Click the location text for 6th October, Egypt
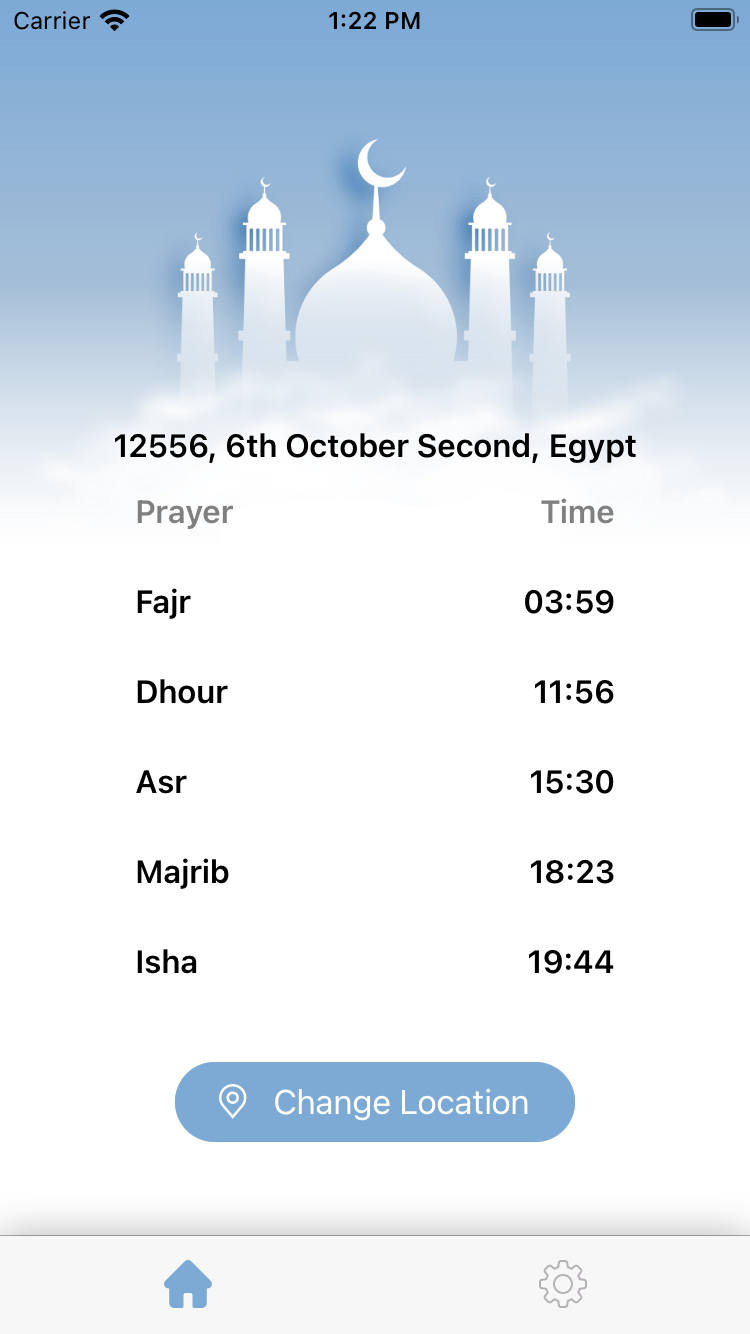 375,446
